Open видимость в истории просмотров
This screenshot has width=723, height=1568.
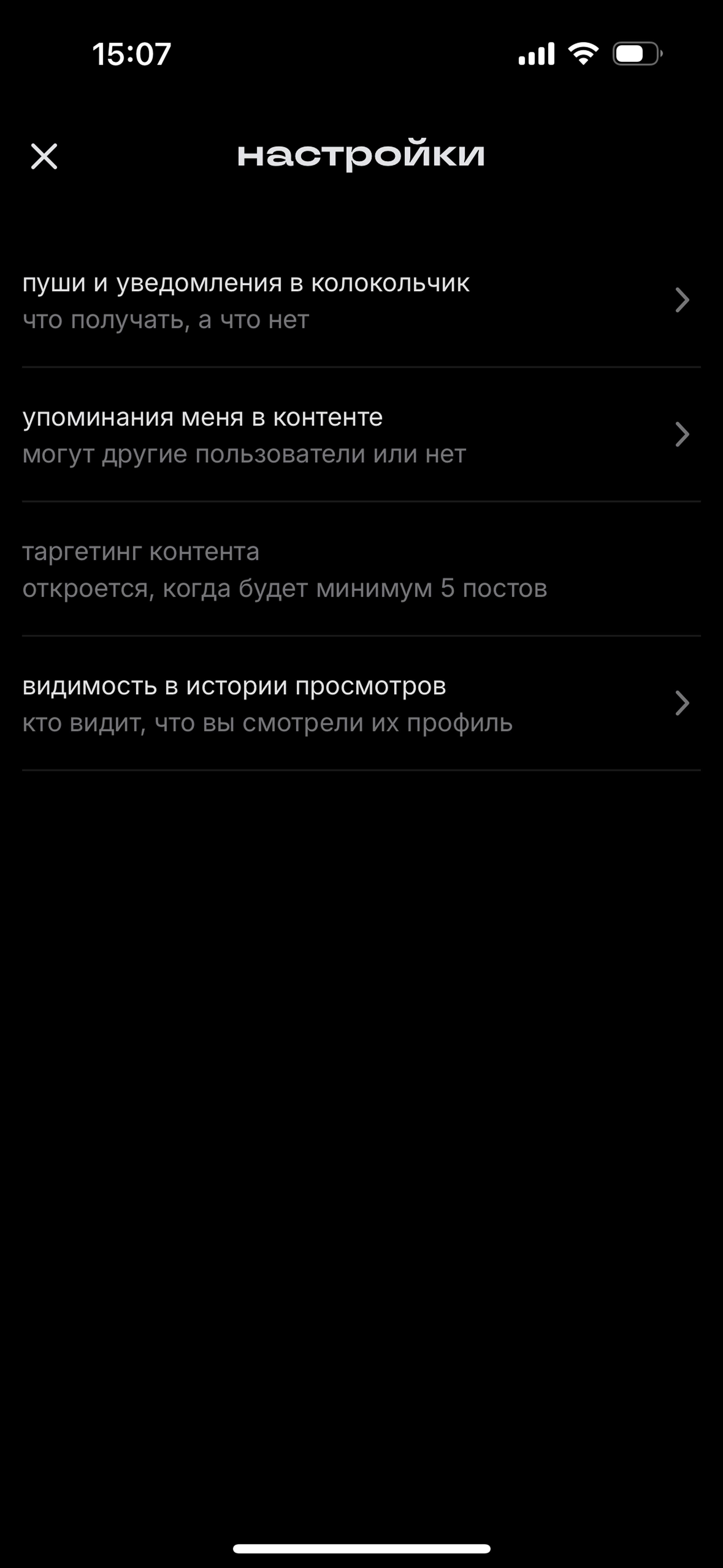click(x=361, y=704)
